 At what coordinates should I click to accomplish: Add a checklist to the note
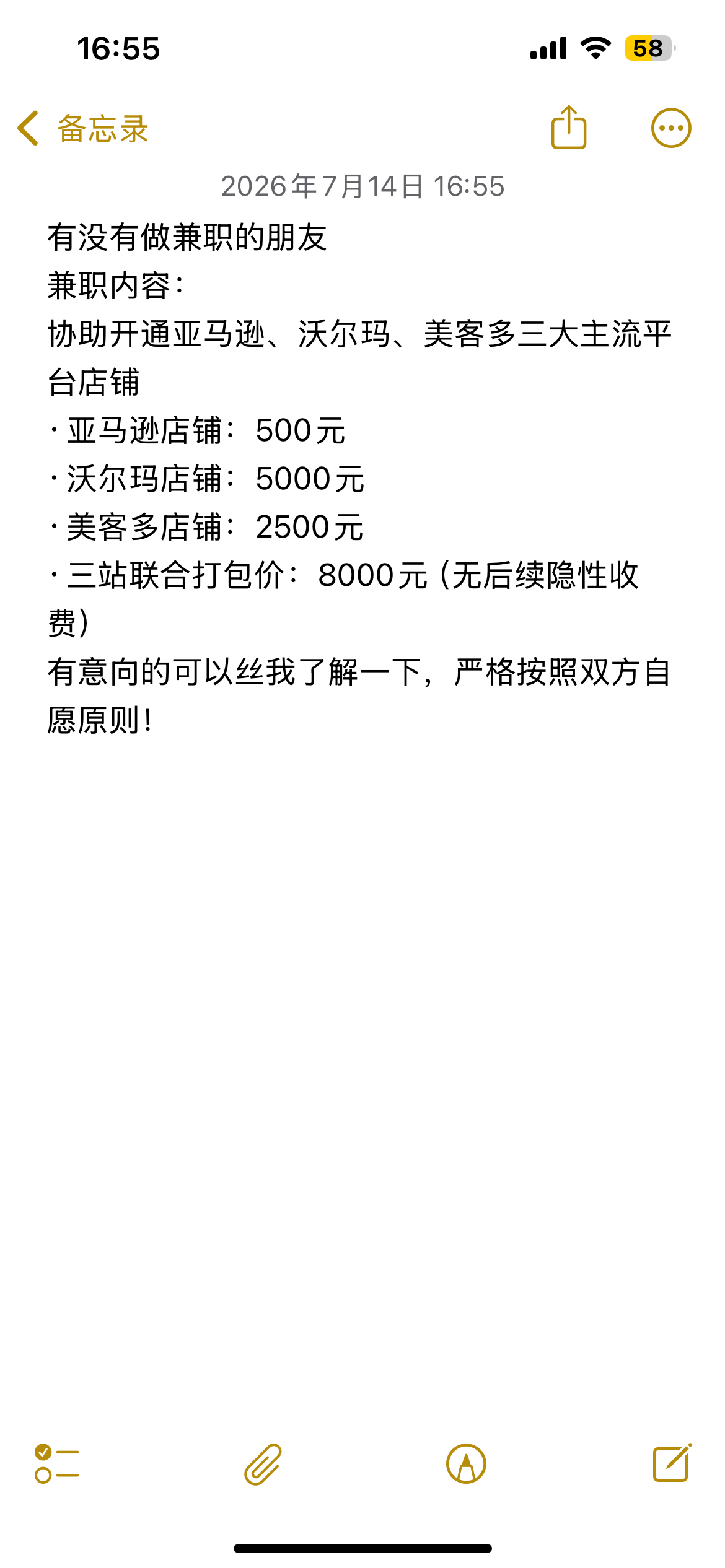(56, 1464)
